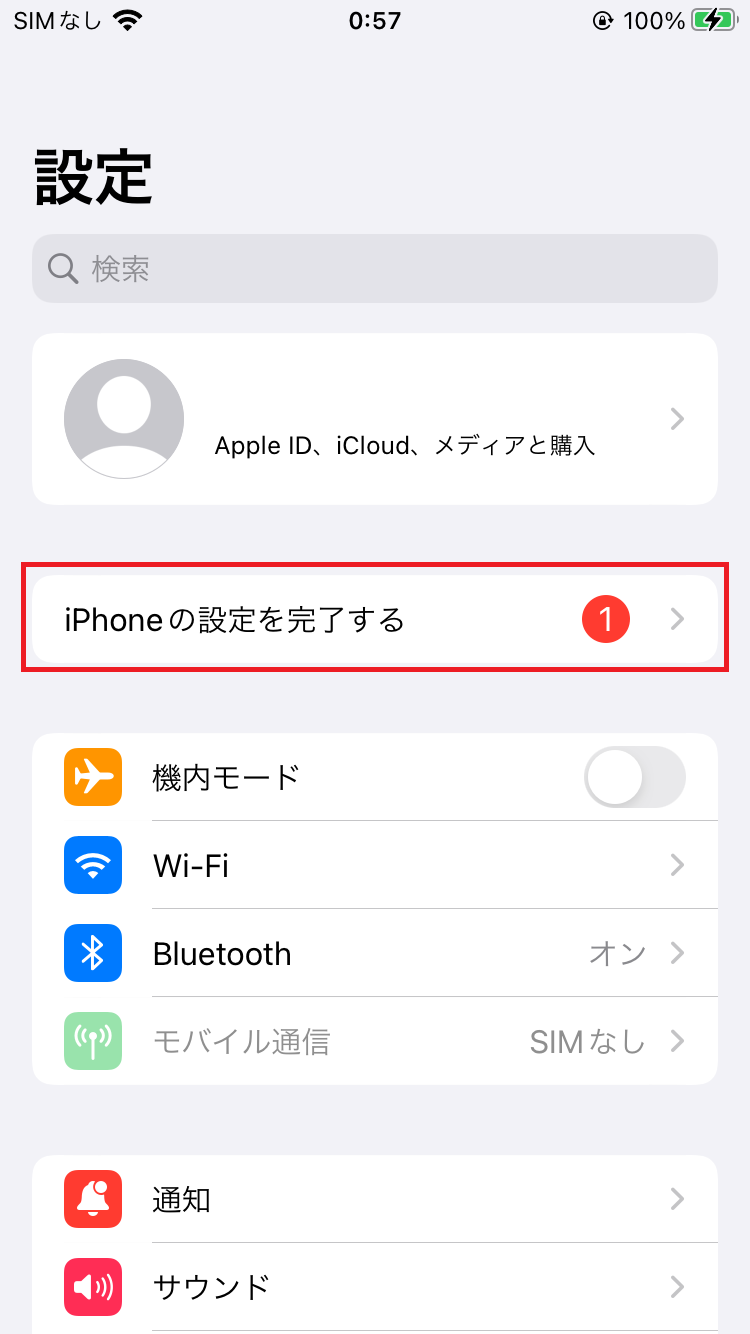Open the Apple ID, iCloud account row
This screenshot has width=750, height=1334.
click(x=375, y=419)
